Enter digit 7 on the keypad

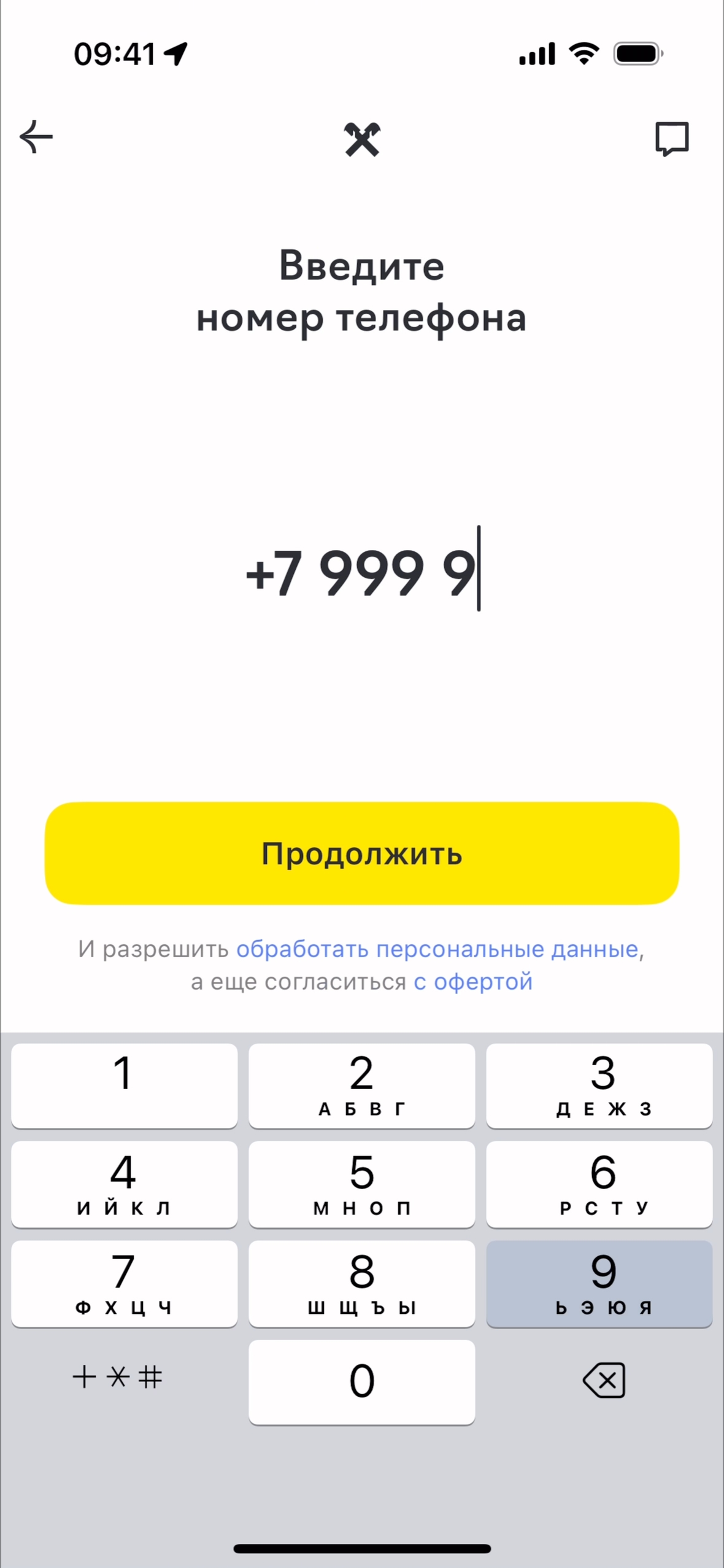point(124,1283)
